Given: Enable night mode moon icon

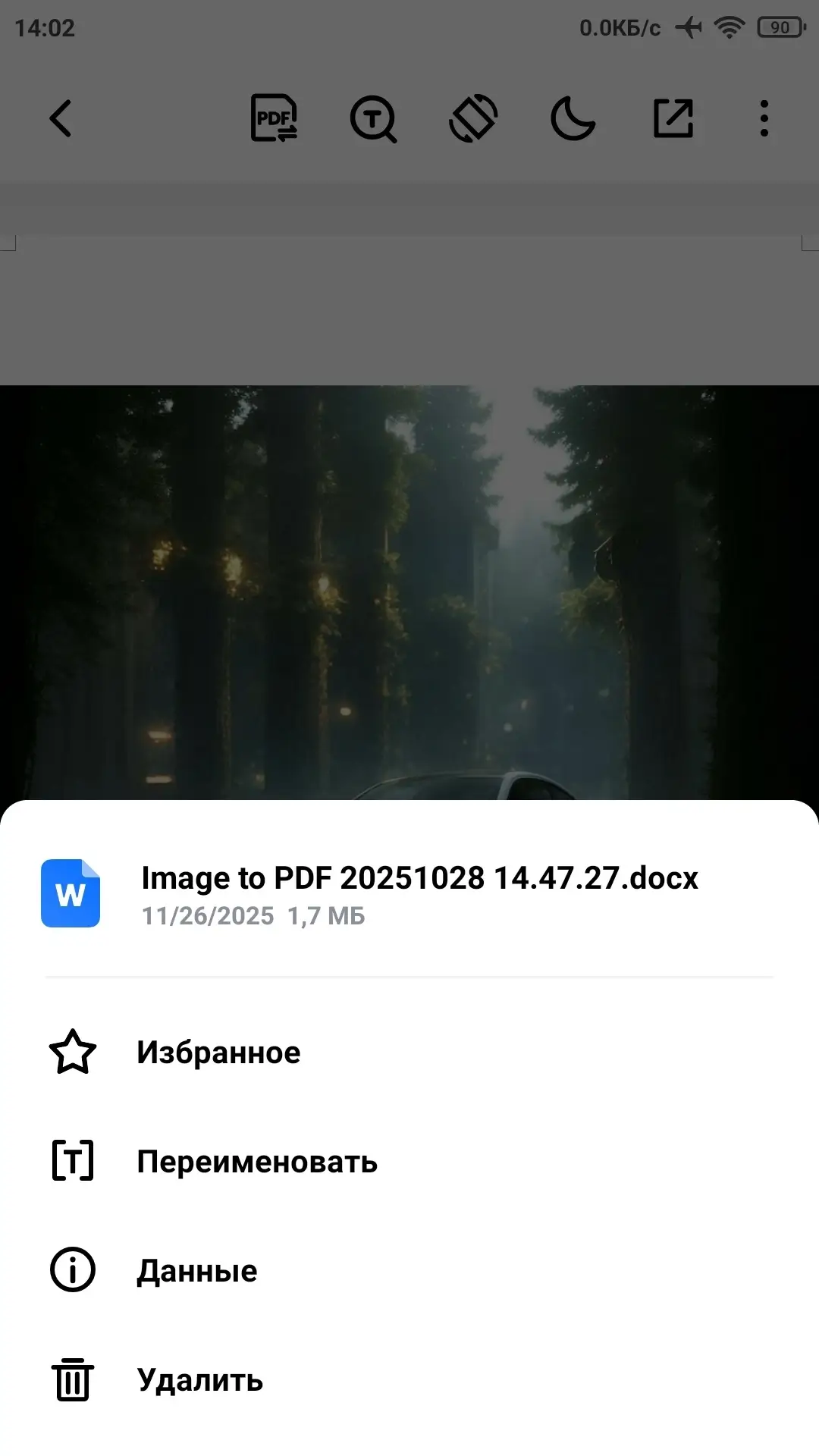Looking at the screenshot, I should pyautogui.click(x=573, y=118).
